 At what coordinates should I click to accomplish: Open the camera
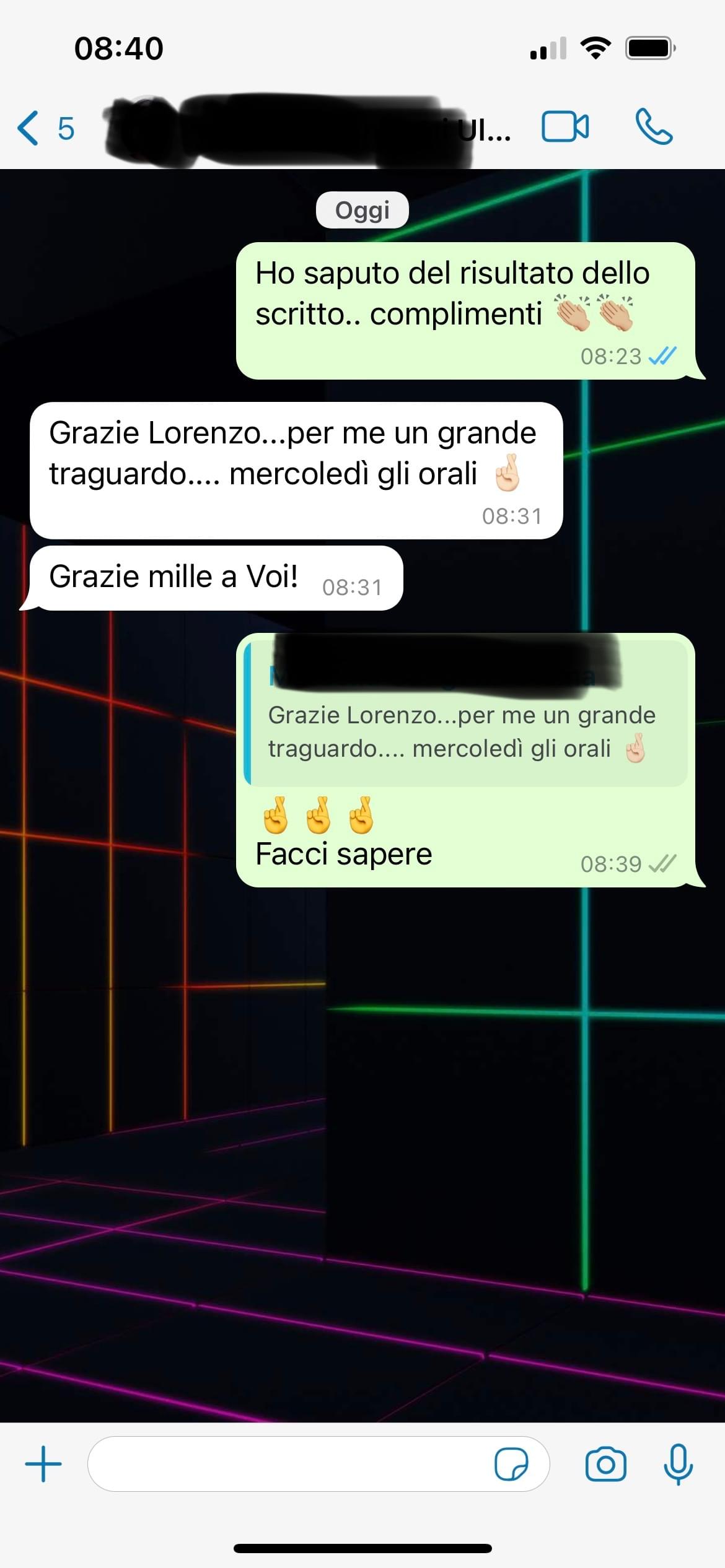coord(605,1464)
